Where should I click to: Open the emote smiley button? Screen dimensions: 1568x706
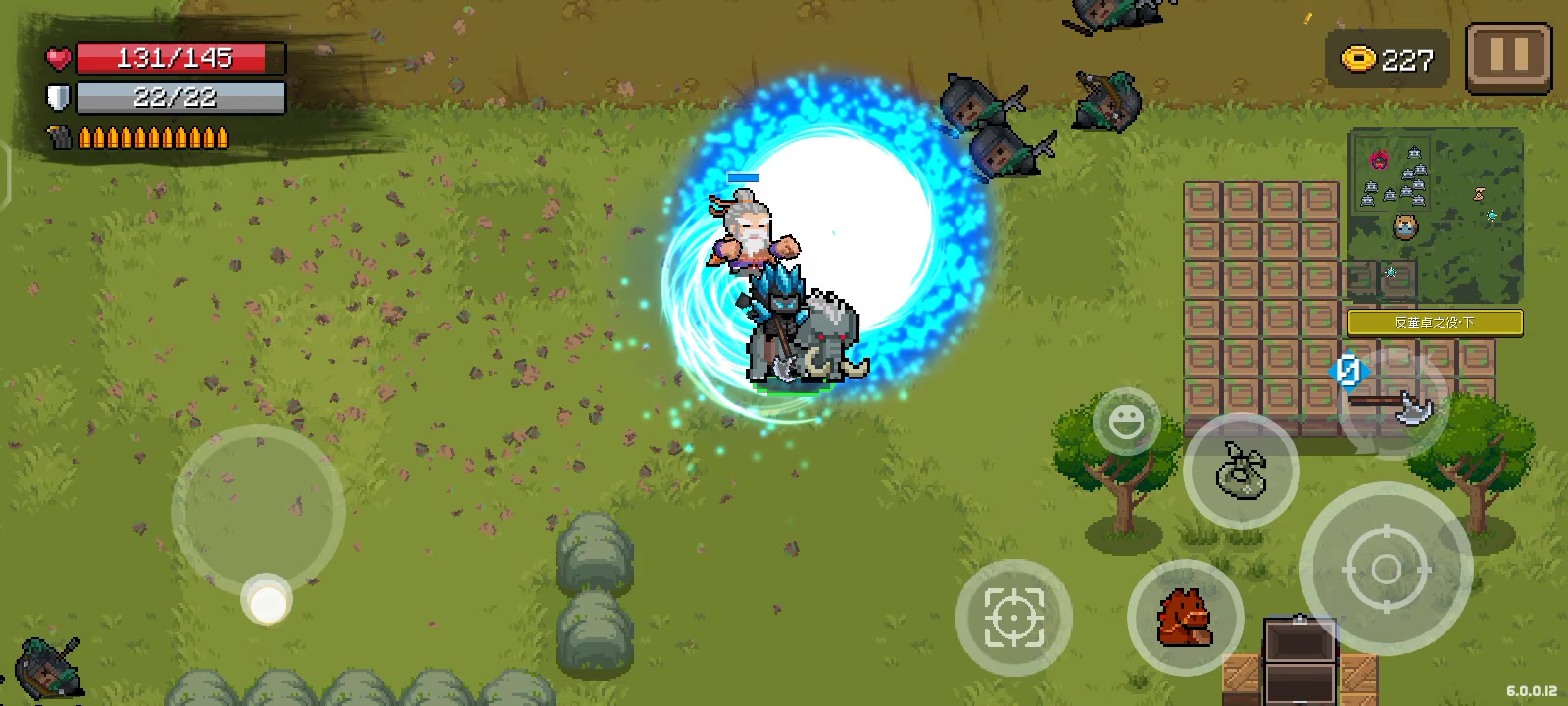1126,422
